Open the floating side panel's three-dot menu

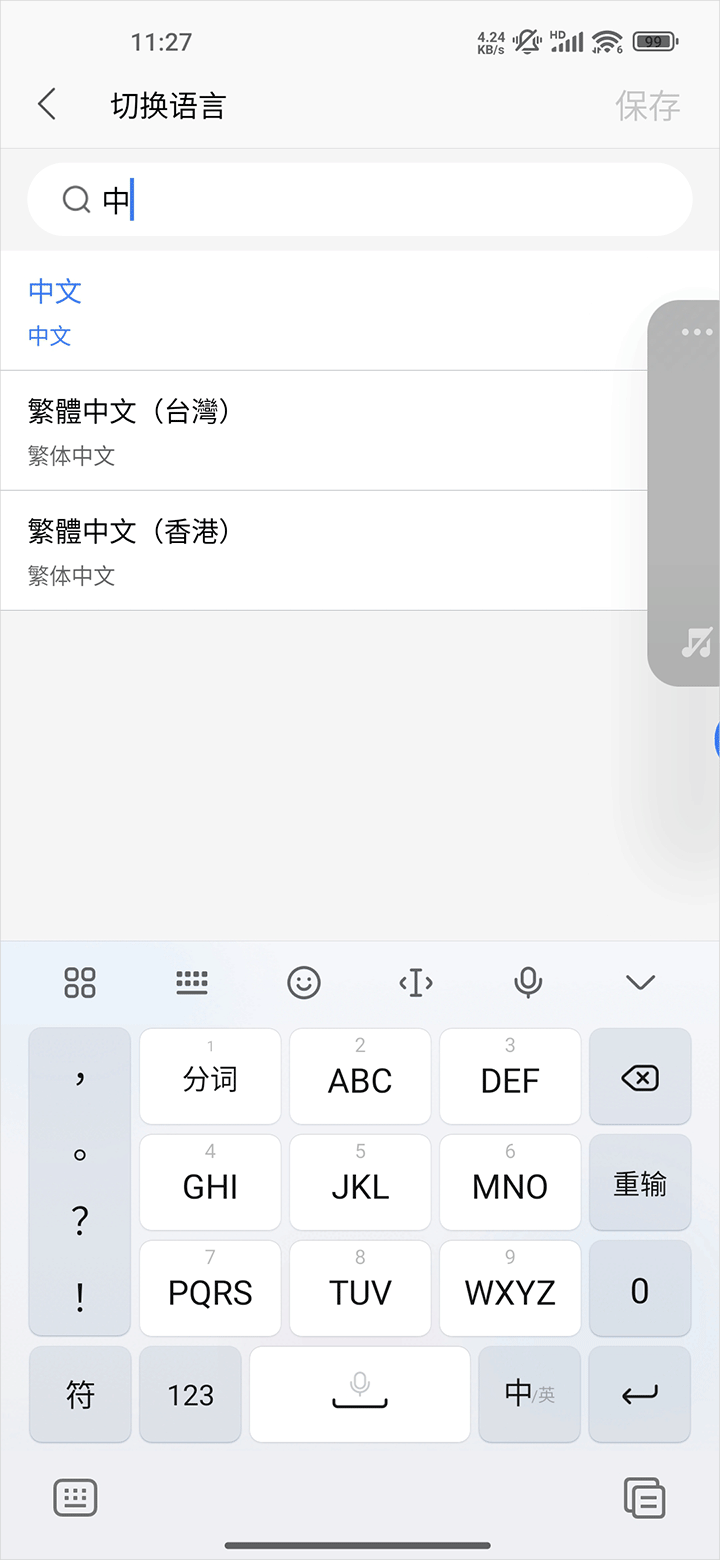[696, 333]
